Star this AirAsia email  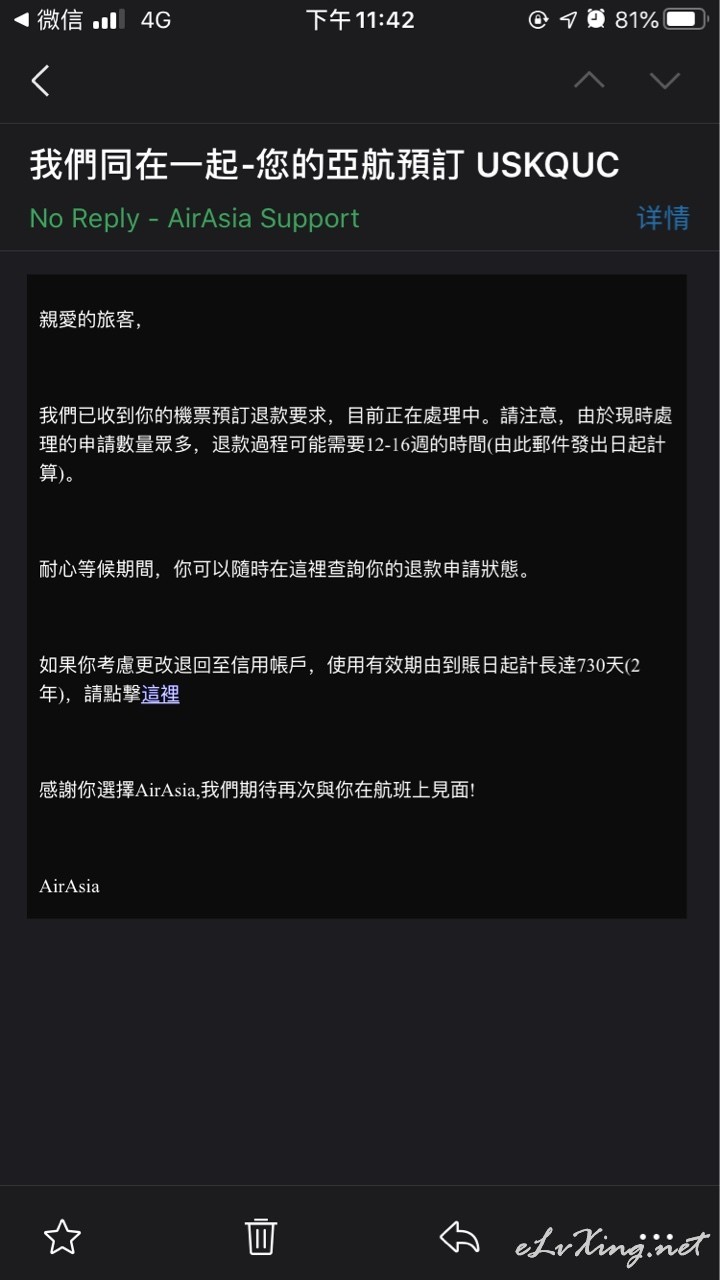coord(62,1238)
